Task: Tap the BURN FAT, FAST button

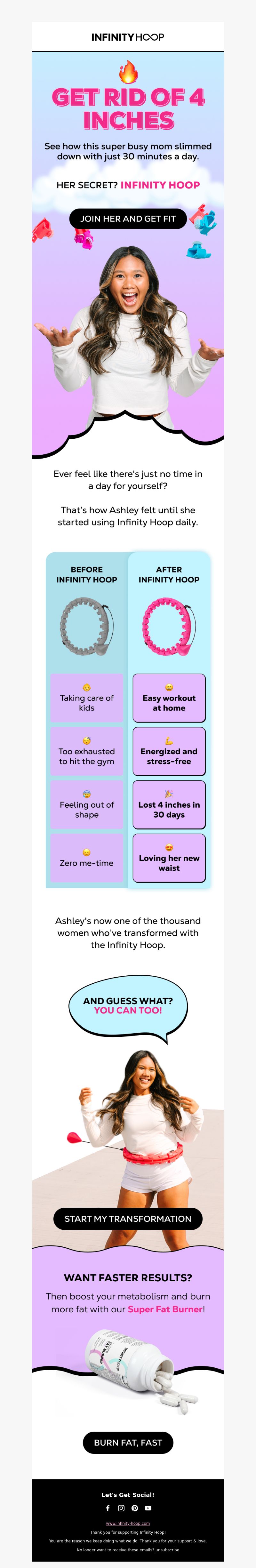Action: (128, 1442)
